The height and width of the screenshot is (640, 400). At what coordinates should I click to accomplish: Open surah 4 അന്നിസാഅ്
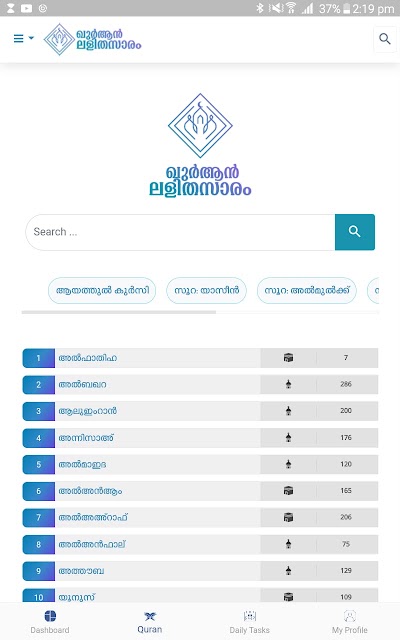pyautogui.click(x=200, y=438)
